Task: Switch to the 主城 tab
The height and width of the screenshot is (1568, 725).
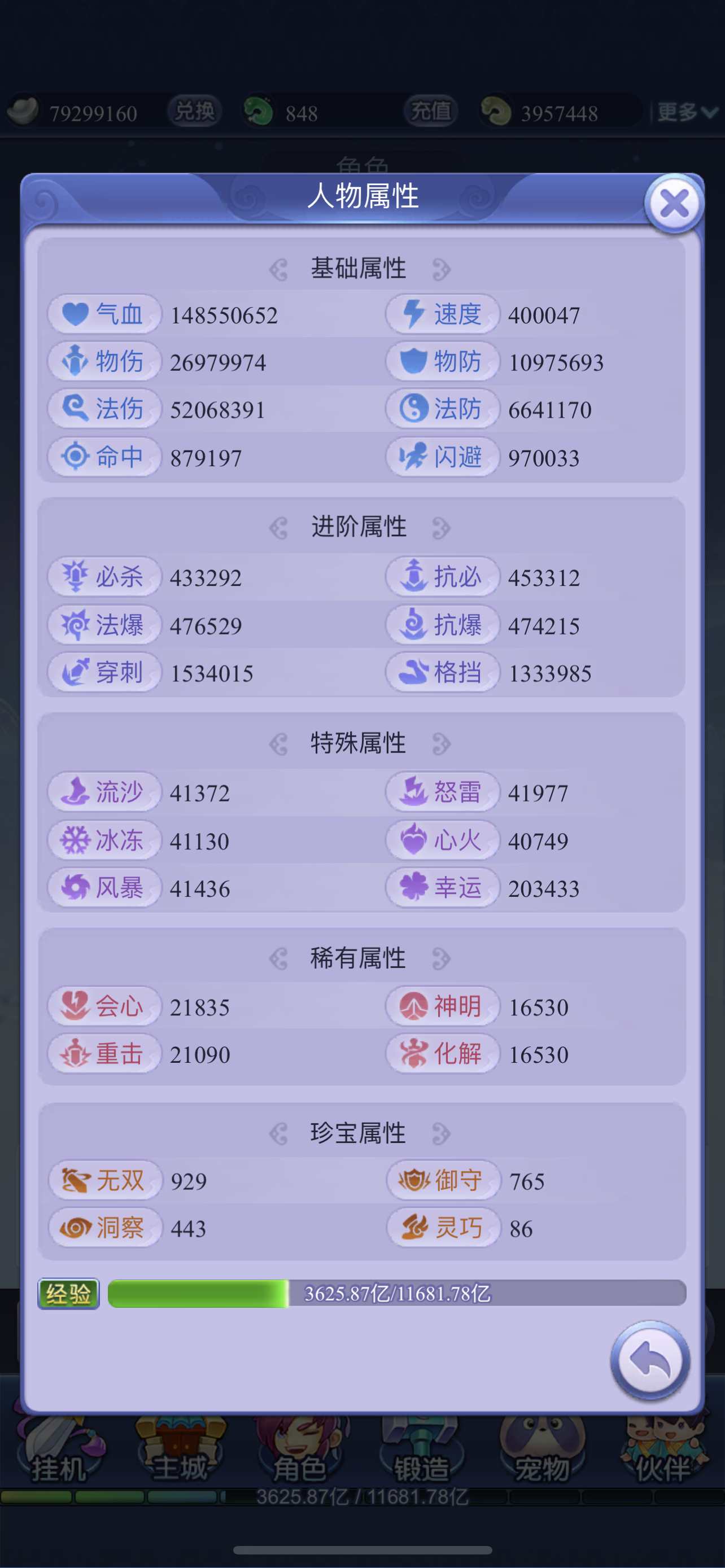Action: 180,1452
